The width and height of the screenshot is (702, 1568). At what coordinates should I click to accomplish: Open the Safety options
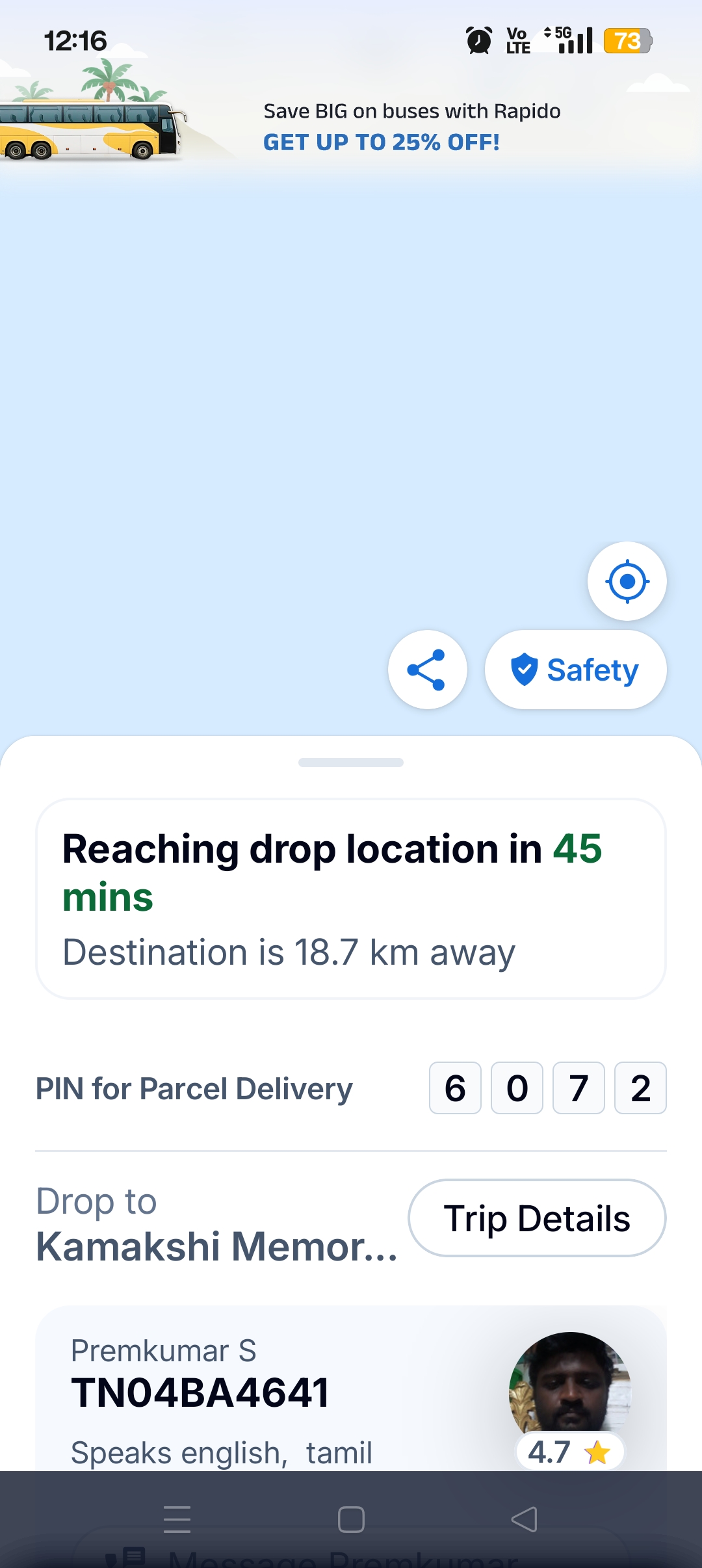tap(575, 670)
